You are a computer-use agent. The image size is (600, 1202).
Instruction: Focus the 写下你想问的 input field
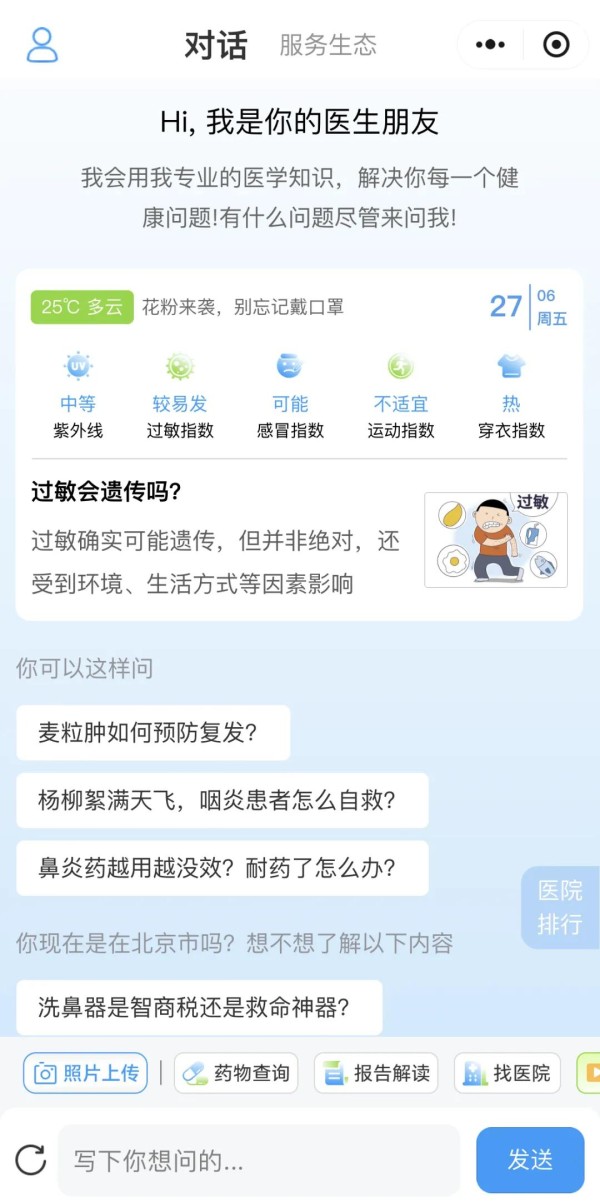pyautogui.click(x=258, y=1160)
